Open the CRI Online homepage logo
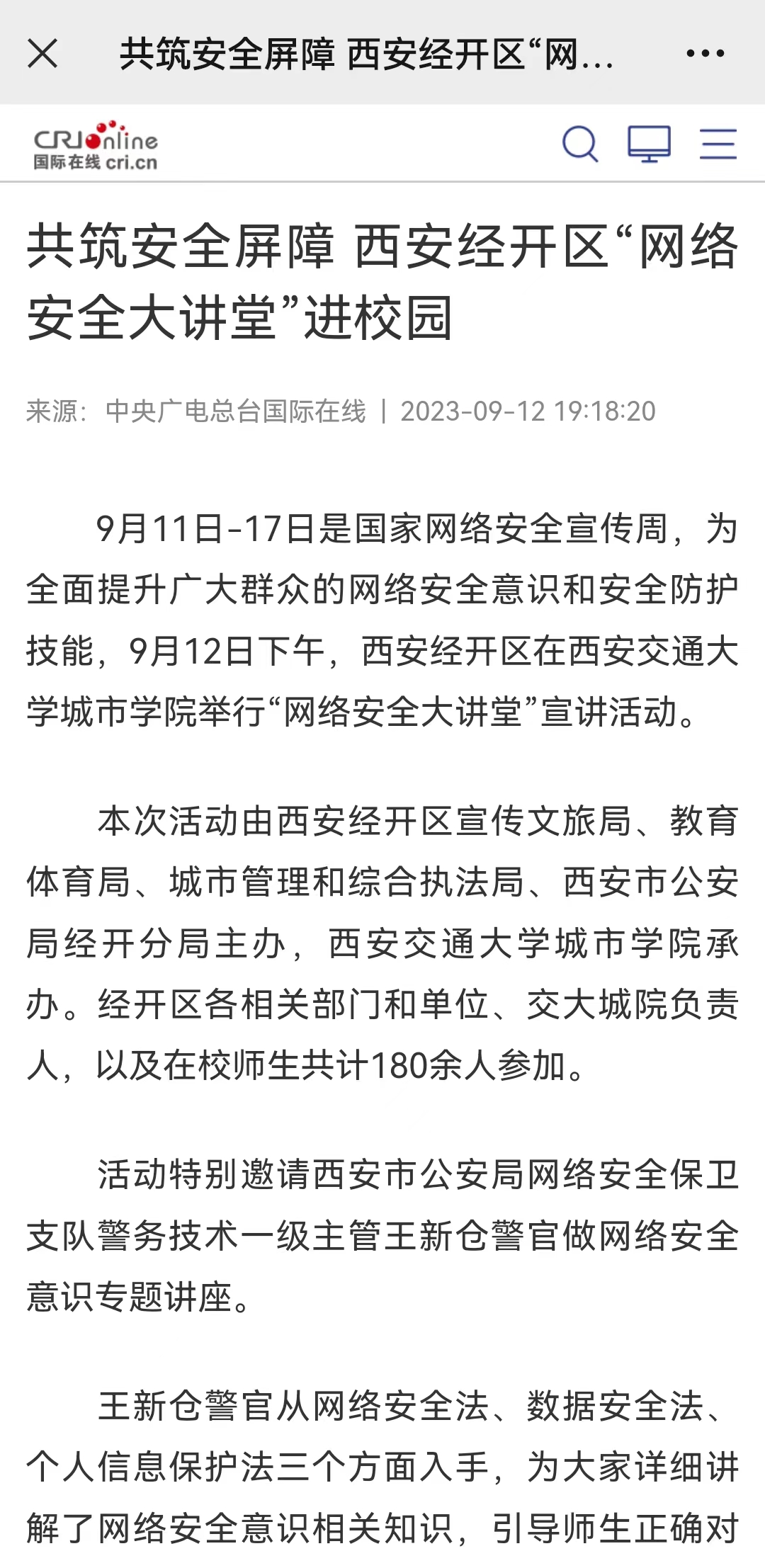This screenshot has width=765, height=1568. (96, 145)
